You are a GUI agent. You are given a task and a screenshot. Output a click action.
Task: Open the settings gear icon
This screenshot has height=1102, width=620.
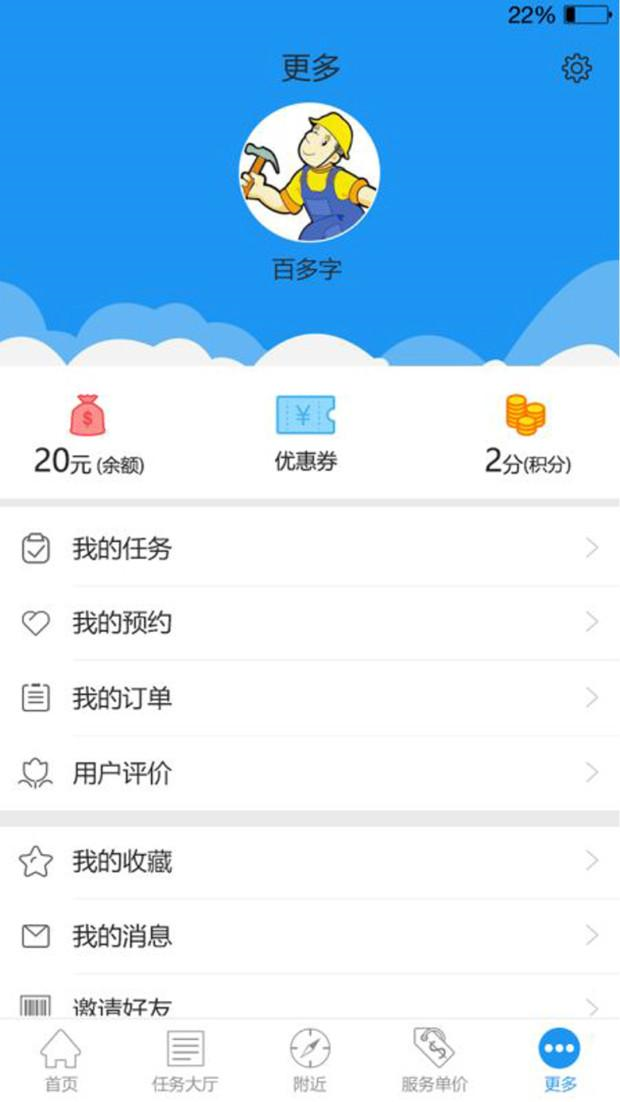pos(576,68)
